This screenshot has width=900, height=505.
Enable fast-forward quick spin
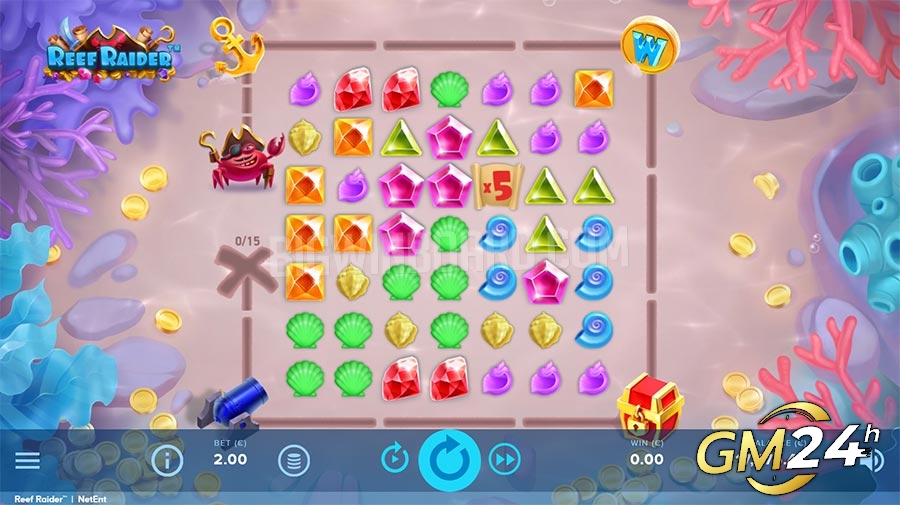pyautogui.click(x=505, y=459)
